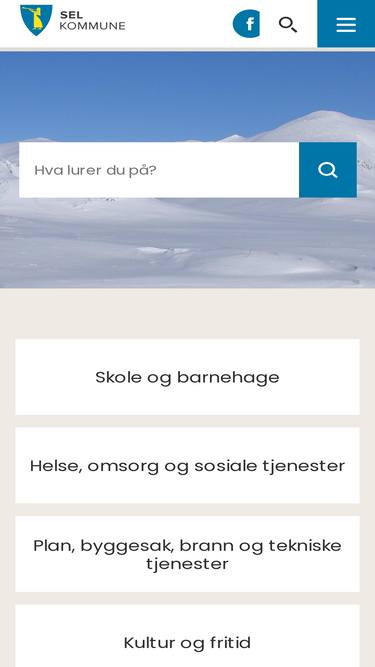Go to Sel Kommune home via logo

coord(73,20)
